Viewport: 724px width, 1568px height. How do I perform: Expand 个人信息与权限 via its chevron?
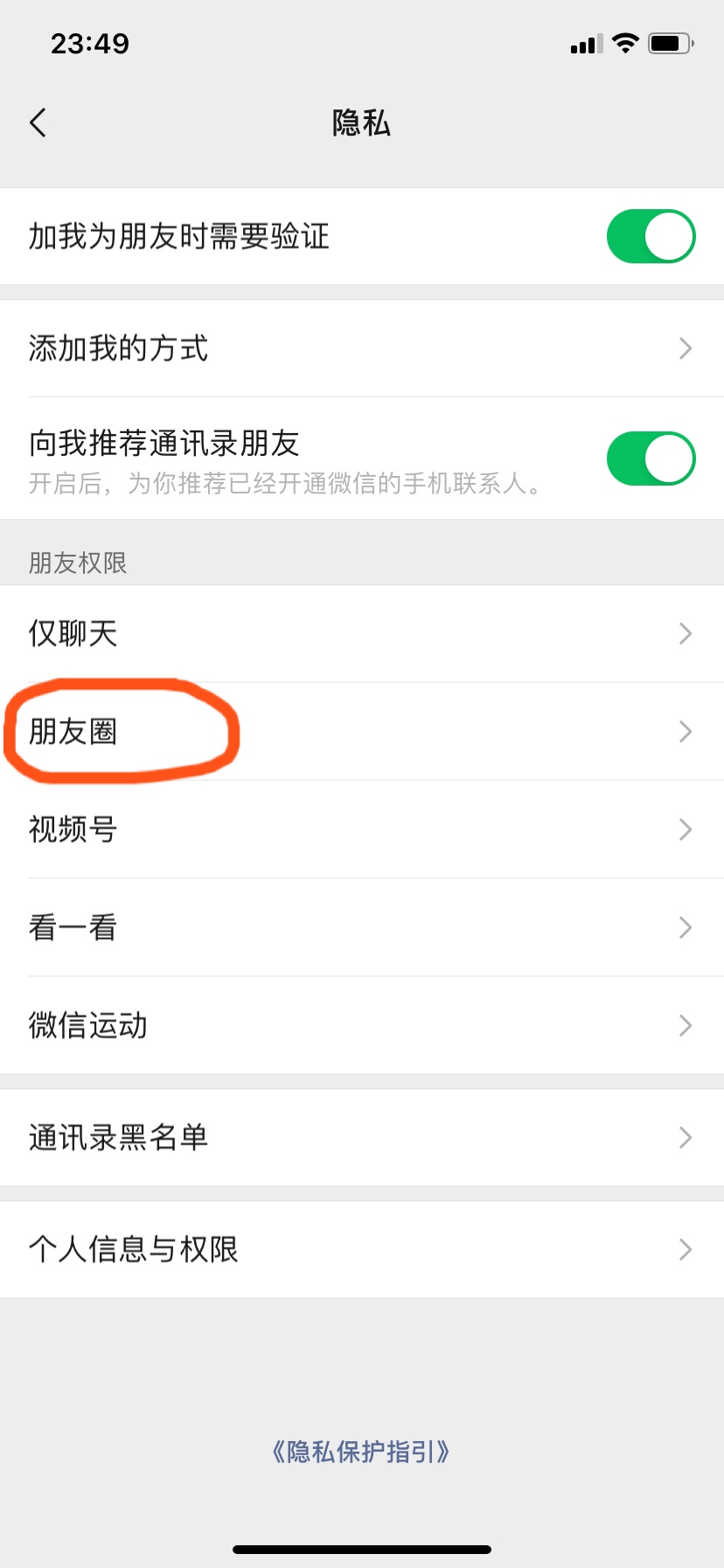coord(685,1249)
